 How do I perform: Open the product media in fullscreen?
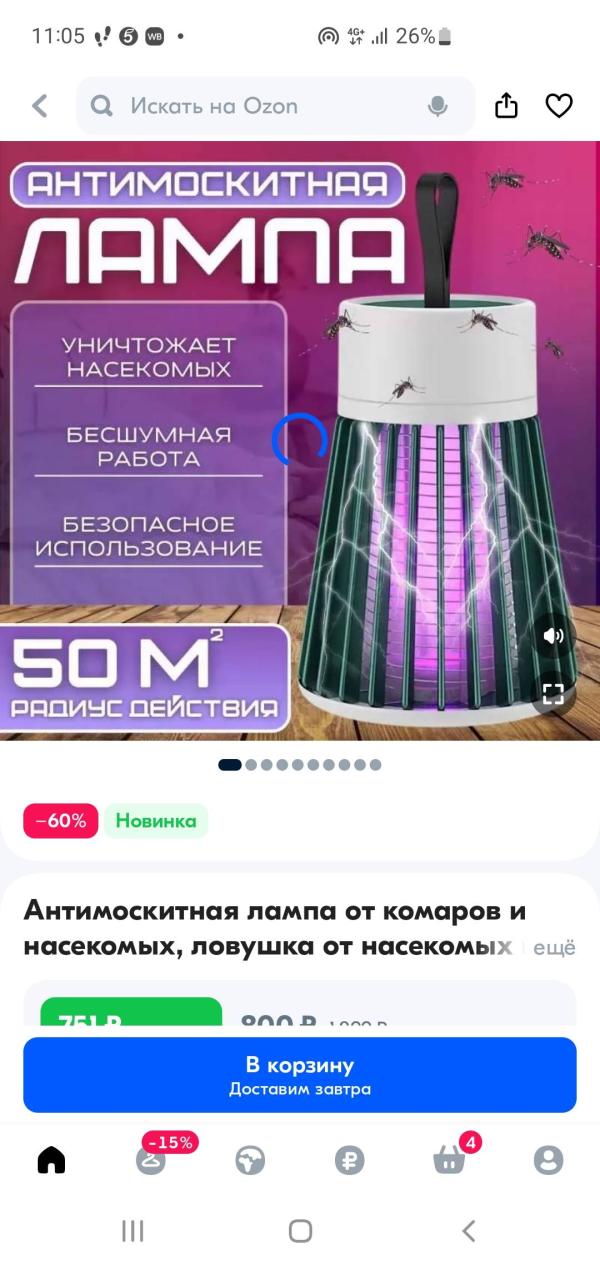click(x=553, y=694)
